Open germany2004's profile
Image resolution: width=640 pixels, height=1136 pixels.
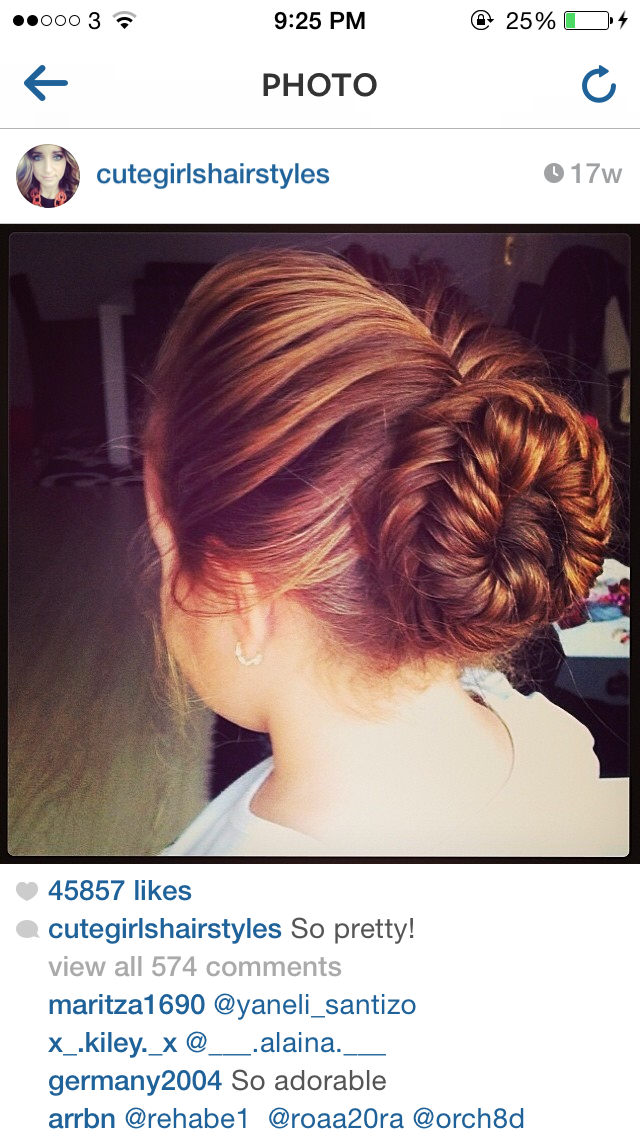(135, 1081)
